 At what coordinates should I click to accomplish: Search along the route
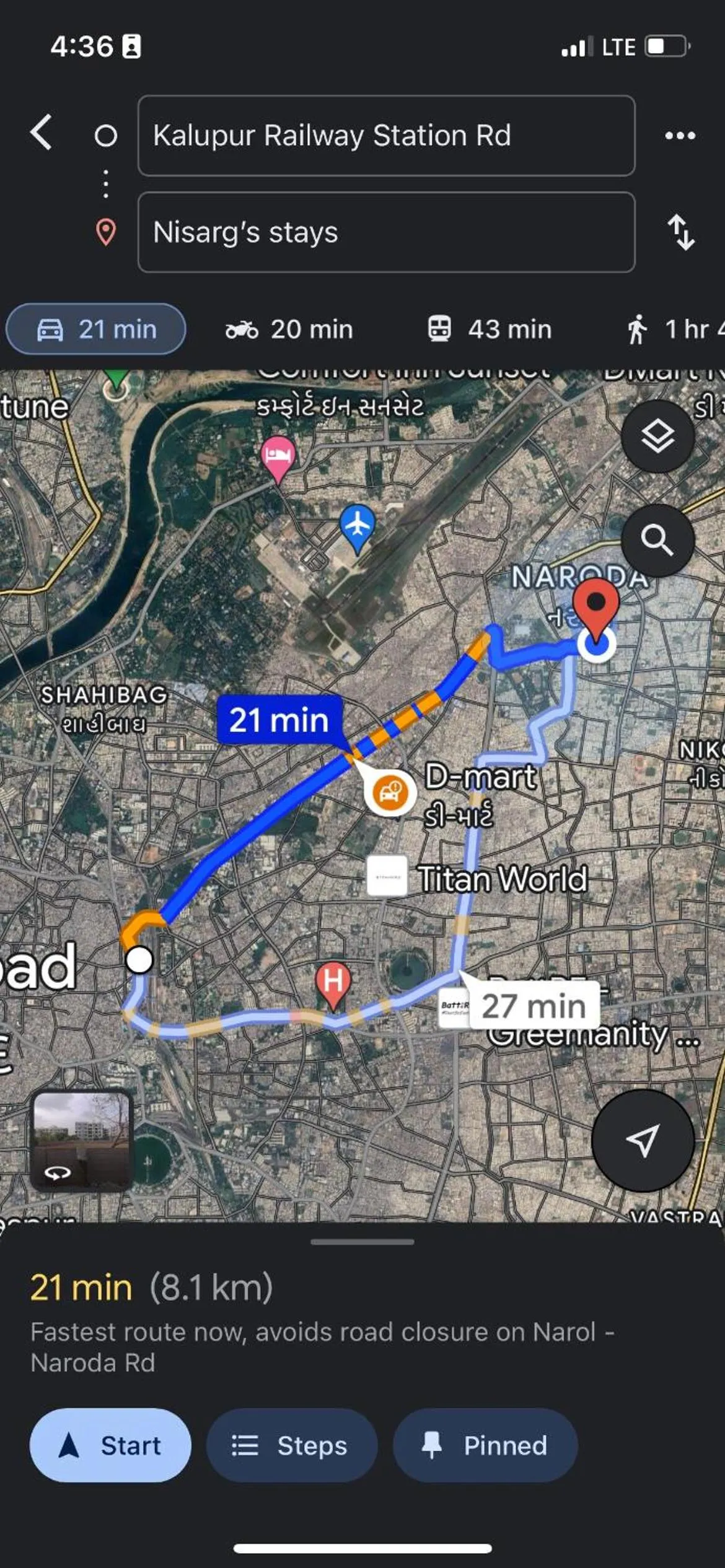(x=657, y=540)
